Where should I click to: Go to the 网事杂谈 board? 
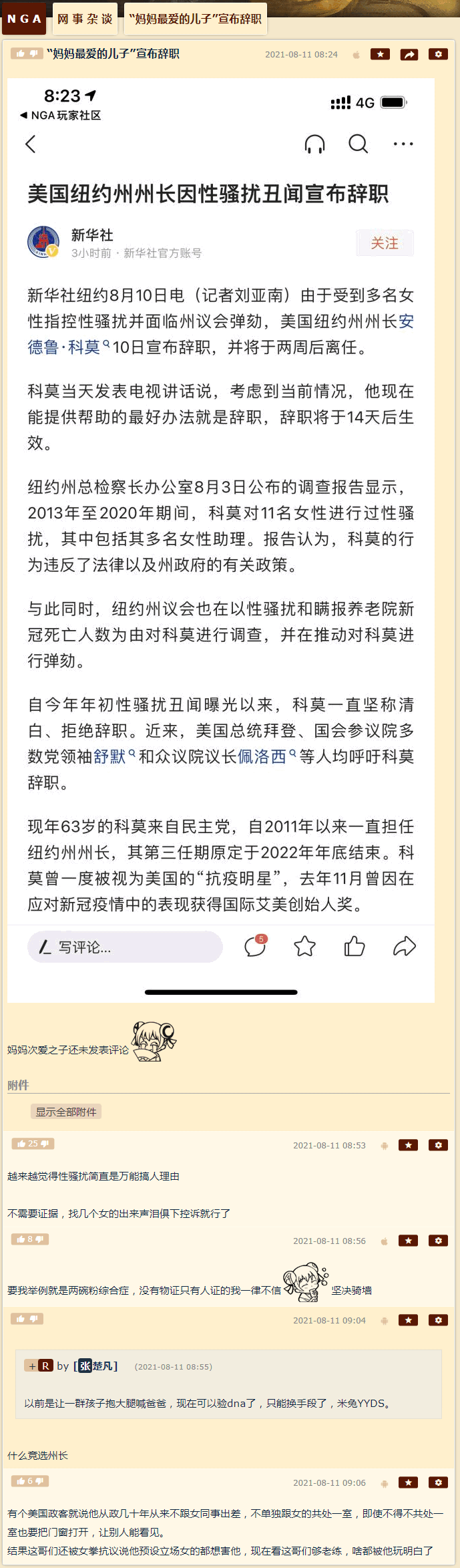[x=84, y=19]
